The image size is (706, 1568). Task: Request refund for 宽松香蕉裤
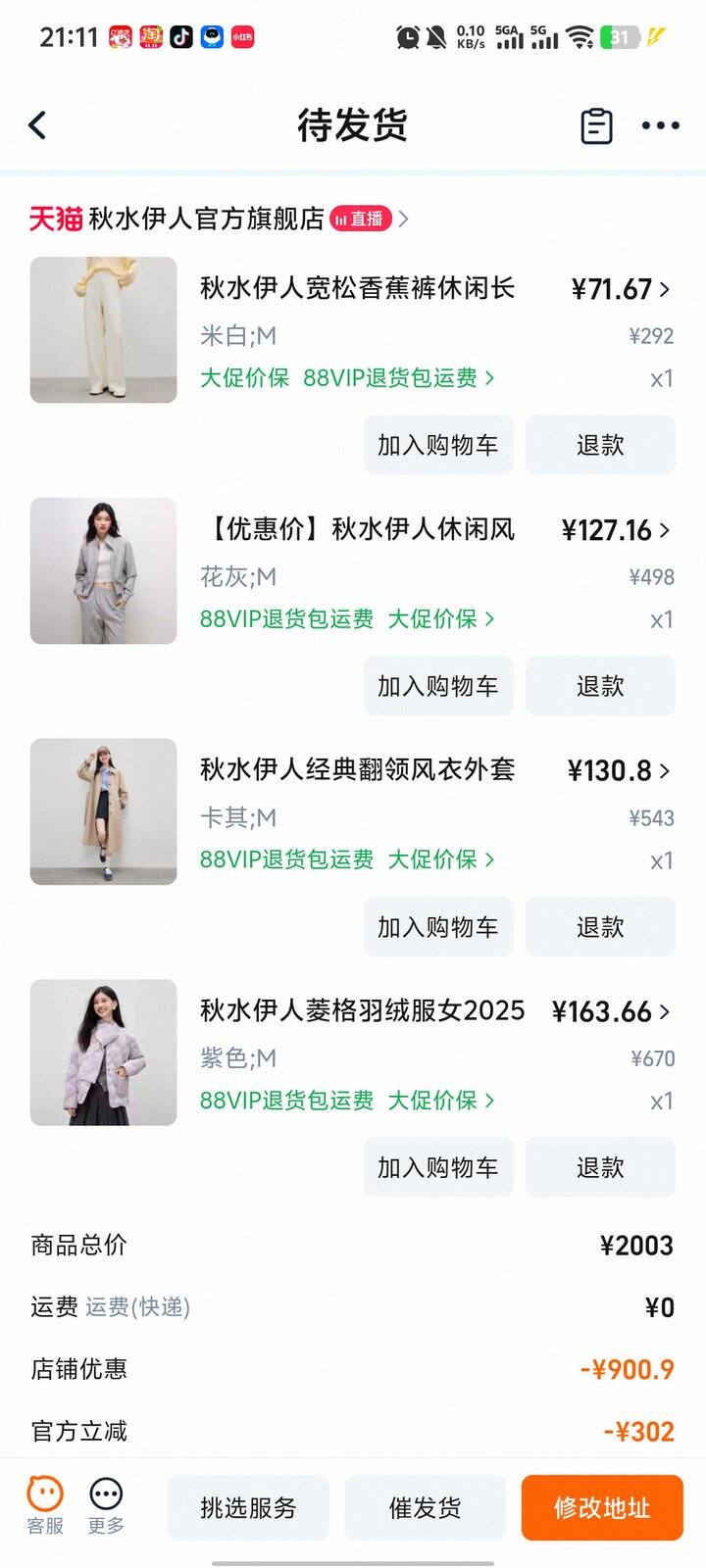[x=600, y=445]
